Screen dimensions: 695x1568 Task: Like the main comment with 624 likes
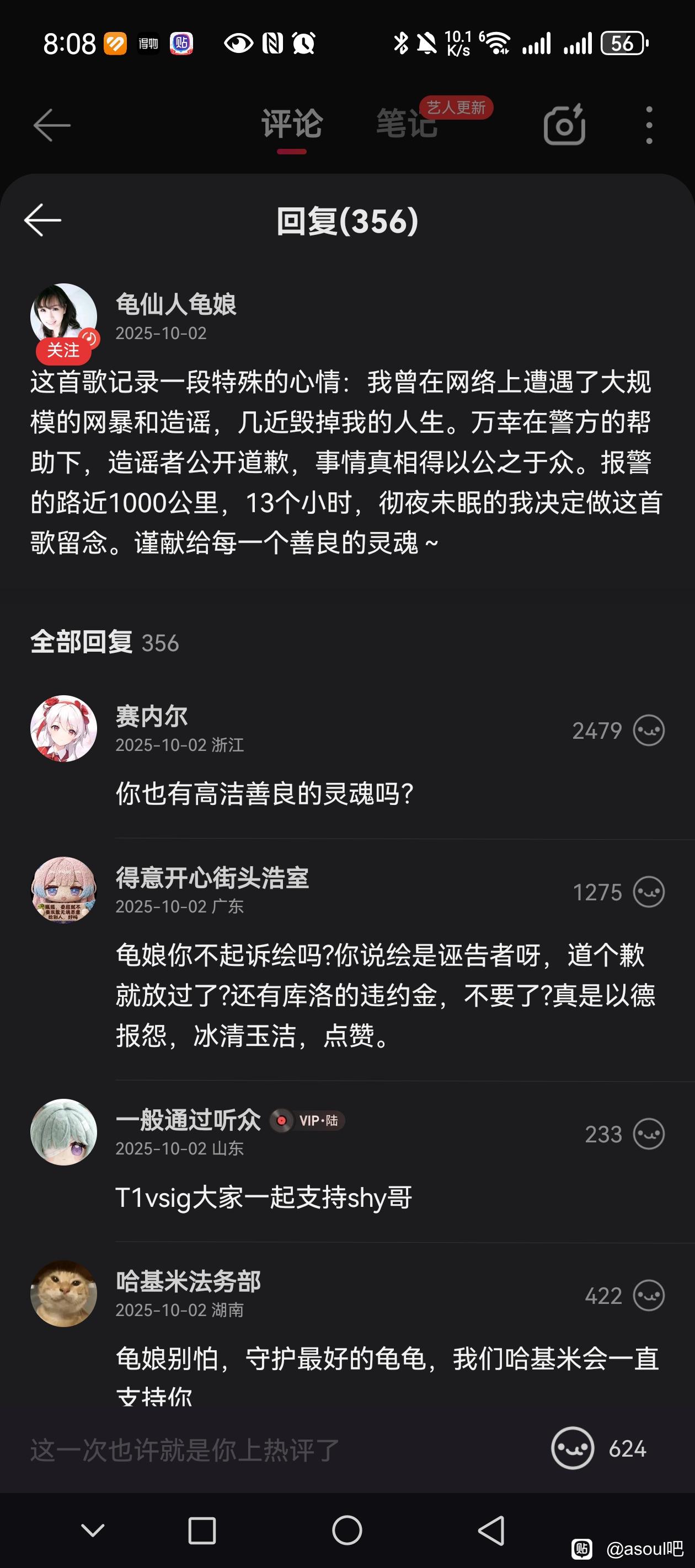[x=573, y=1448]
